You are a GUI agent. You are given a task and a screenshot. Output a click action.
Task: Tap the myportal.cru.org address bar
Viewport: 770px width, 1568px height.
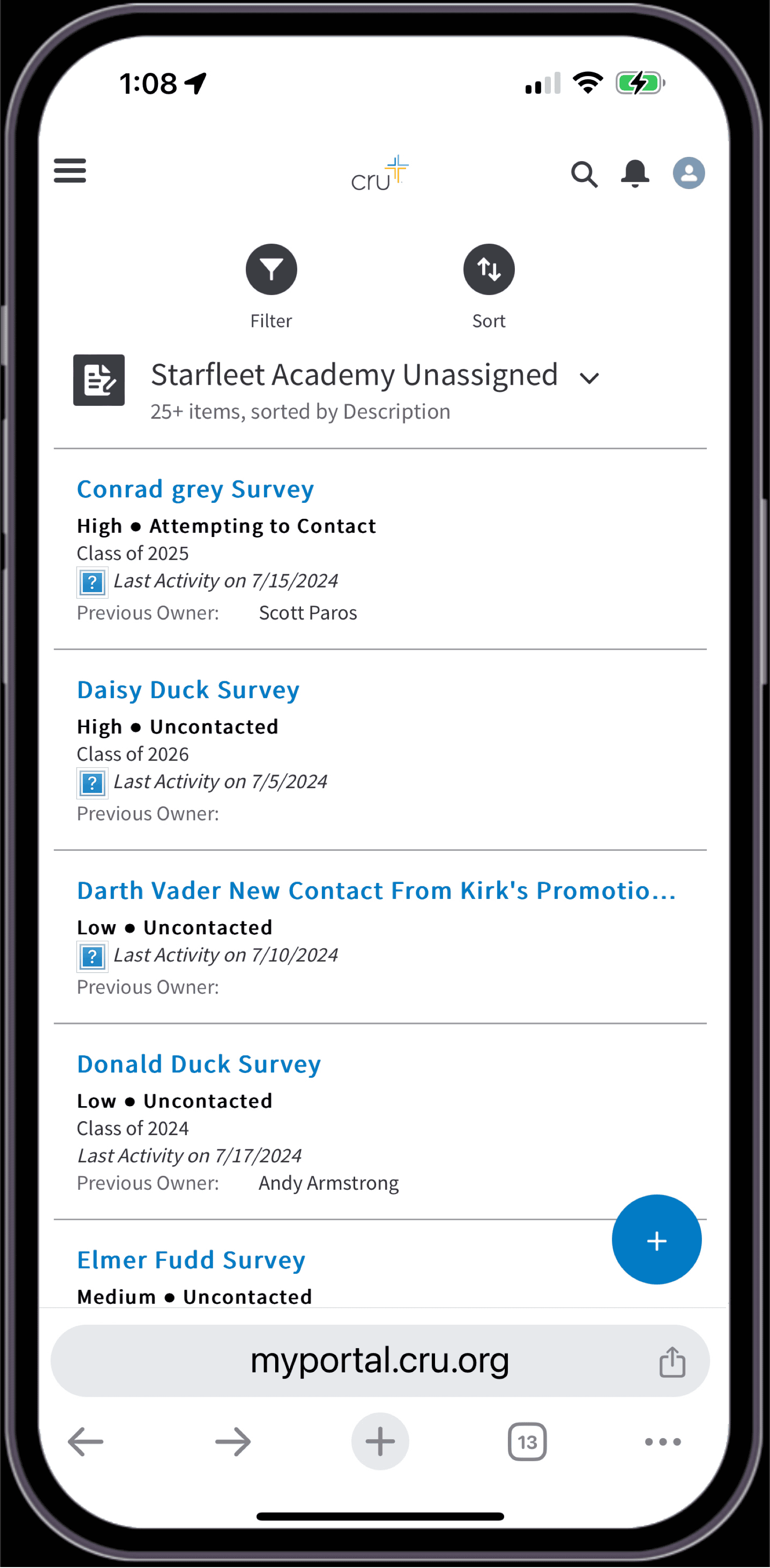tap(379, 1361)
